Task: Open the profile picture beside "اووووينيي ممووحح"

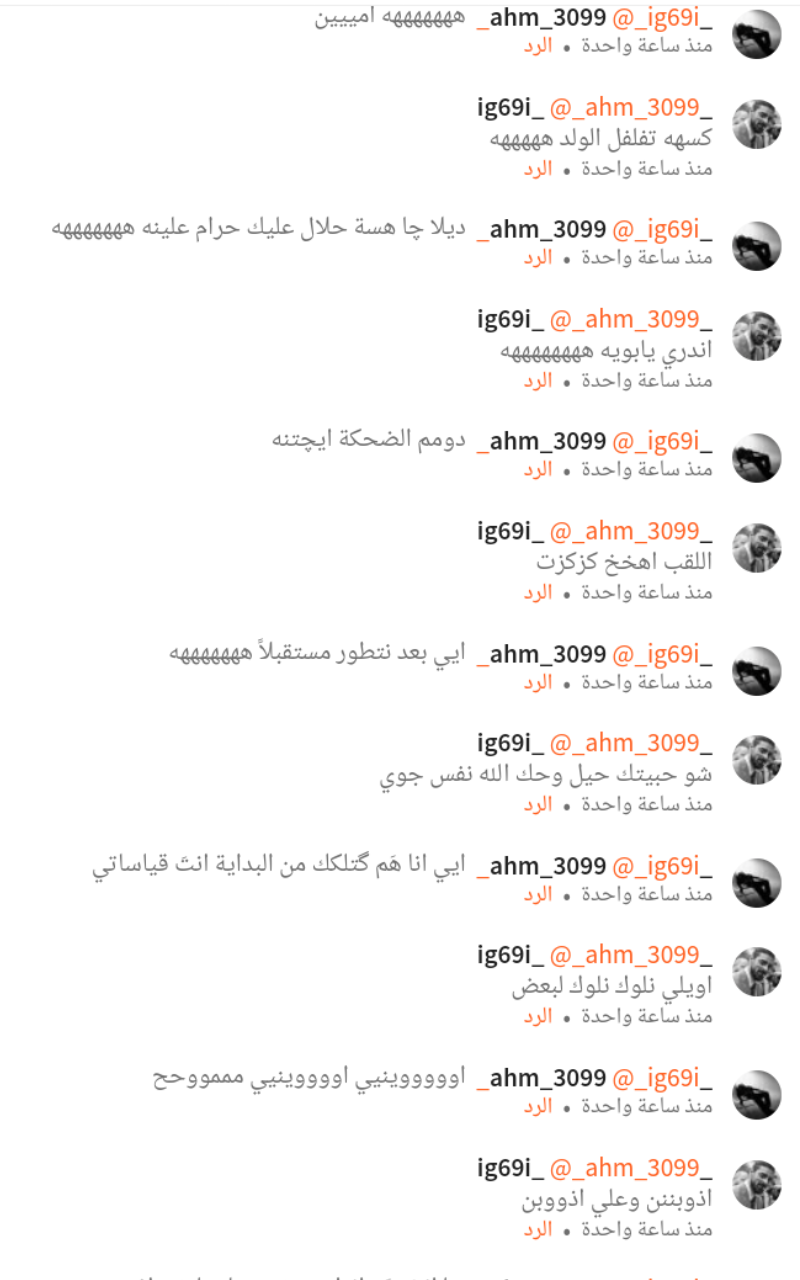Action: 757,1094
